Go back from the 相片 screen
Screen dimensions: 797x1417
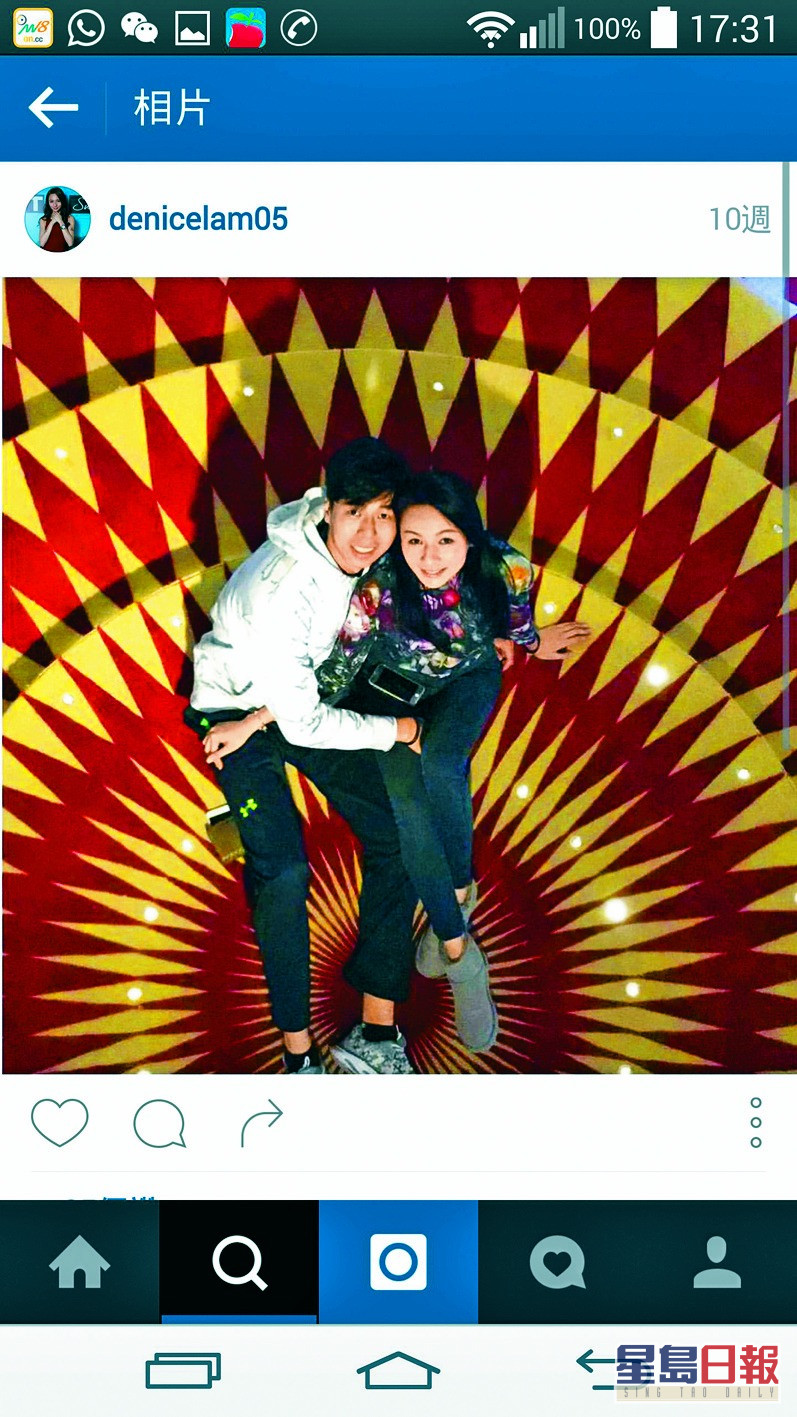(x=53, y=107)
